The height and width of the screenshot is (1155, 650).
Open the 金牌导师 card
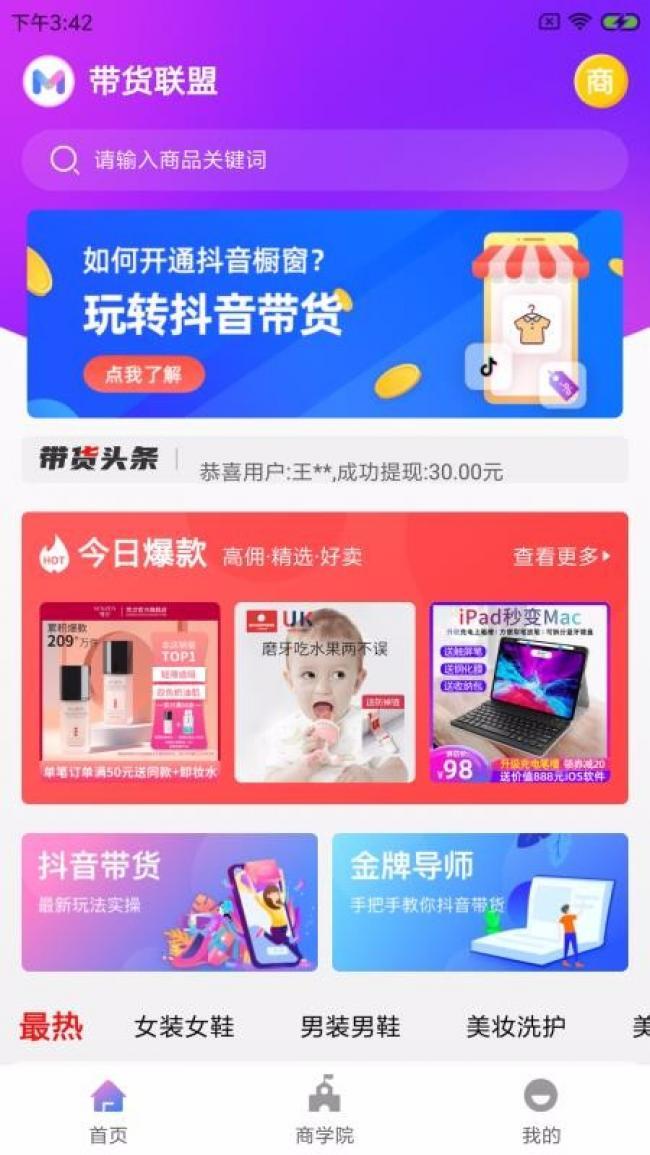click(480, 902)
